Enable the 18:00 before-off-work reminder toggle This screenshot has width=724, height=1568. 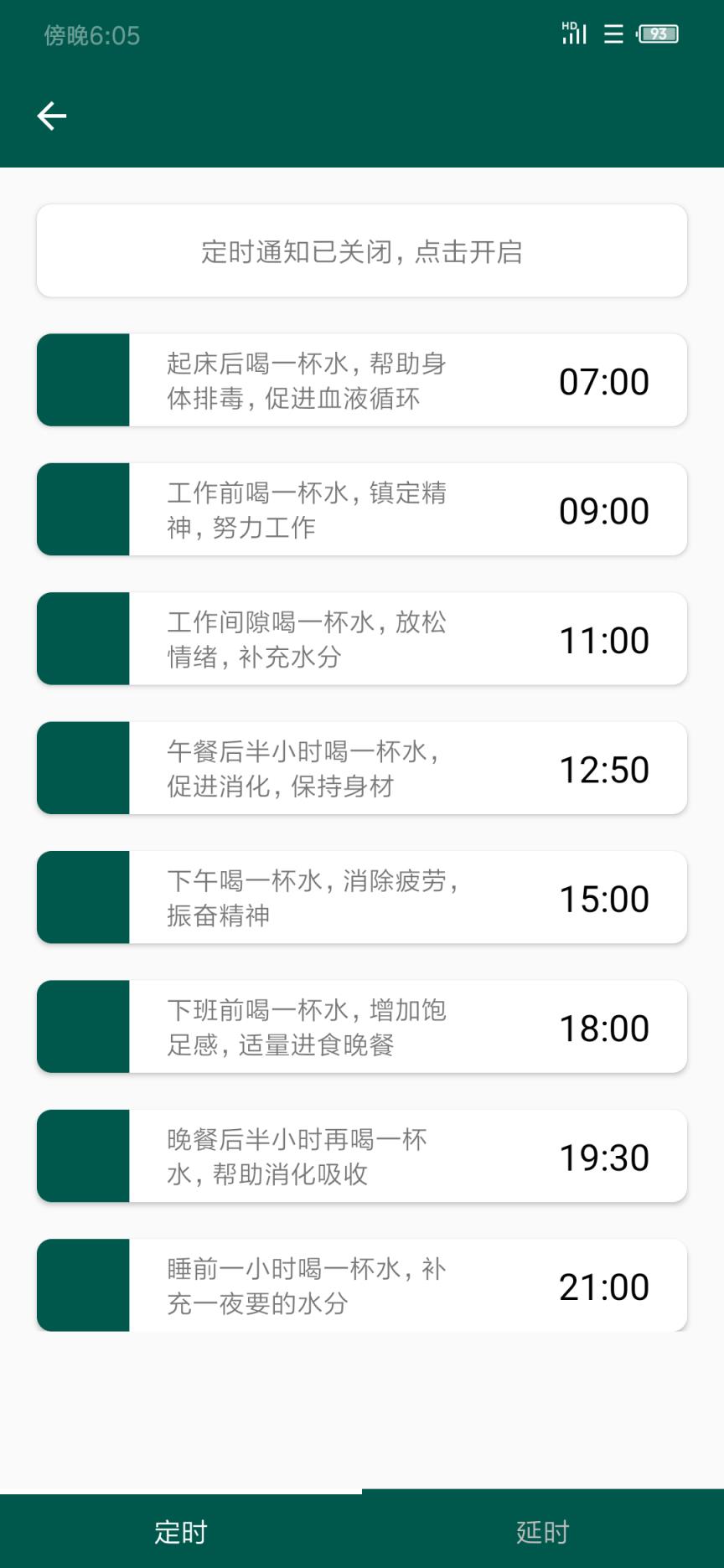(83, 1027)
